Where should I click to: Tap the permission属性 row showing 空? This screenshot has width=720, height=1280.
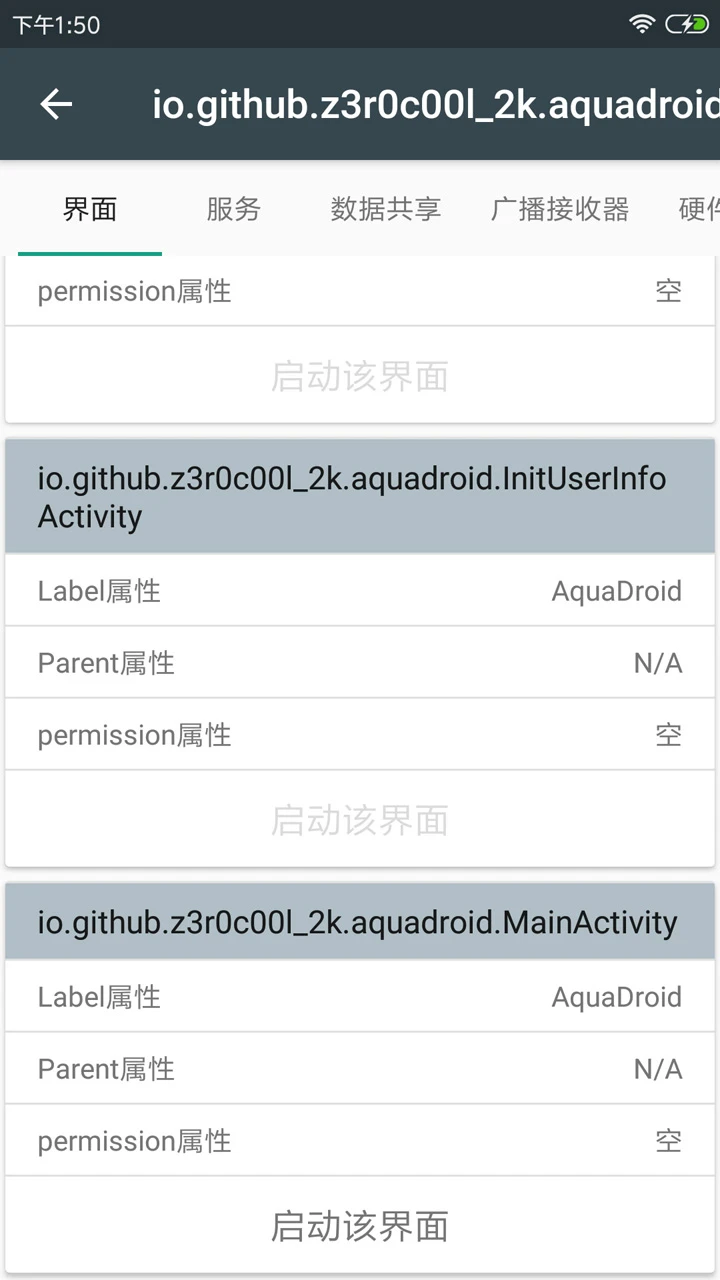pos(360,734)
